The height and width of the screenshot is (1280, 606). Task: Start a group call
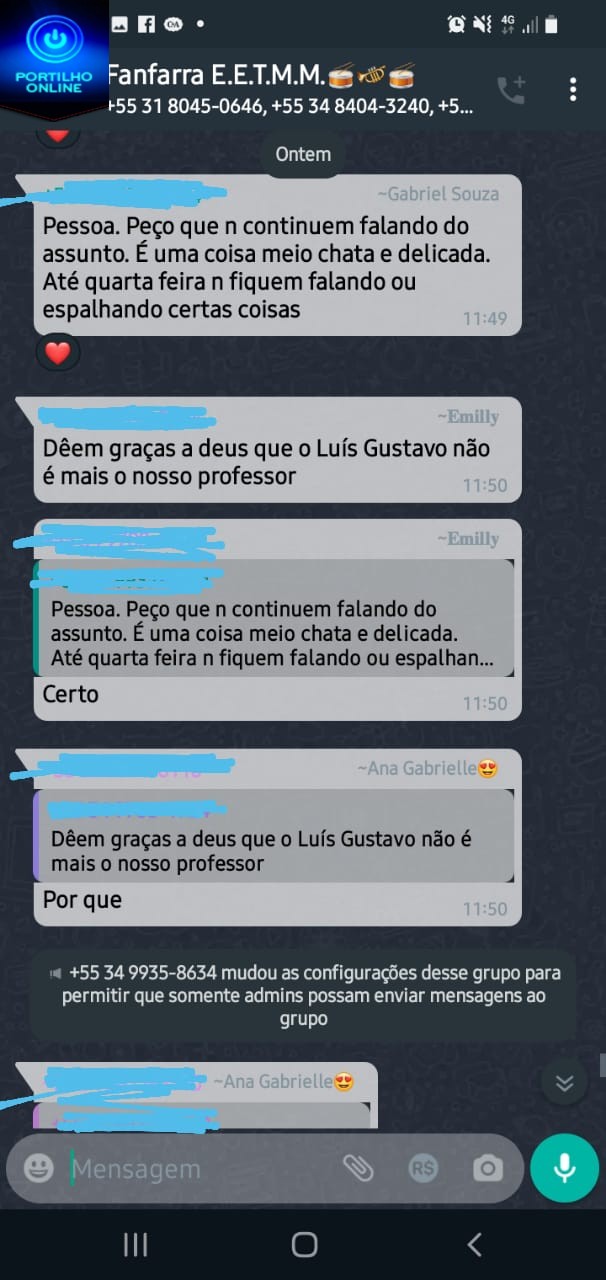(511, 90)
